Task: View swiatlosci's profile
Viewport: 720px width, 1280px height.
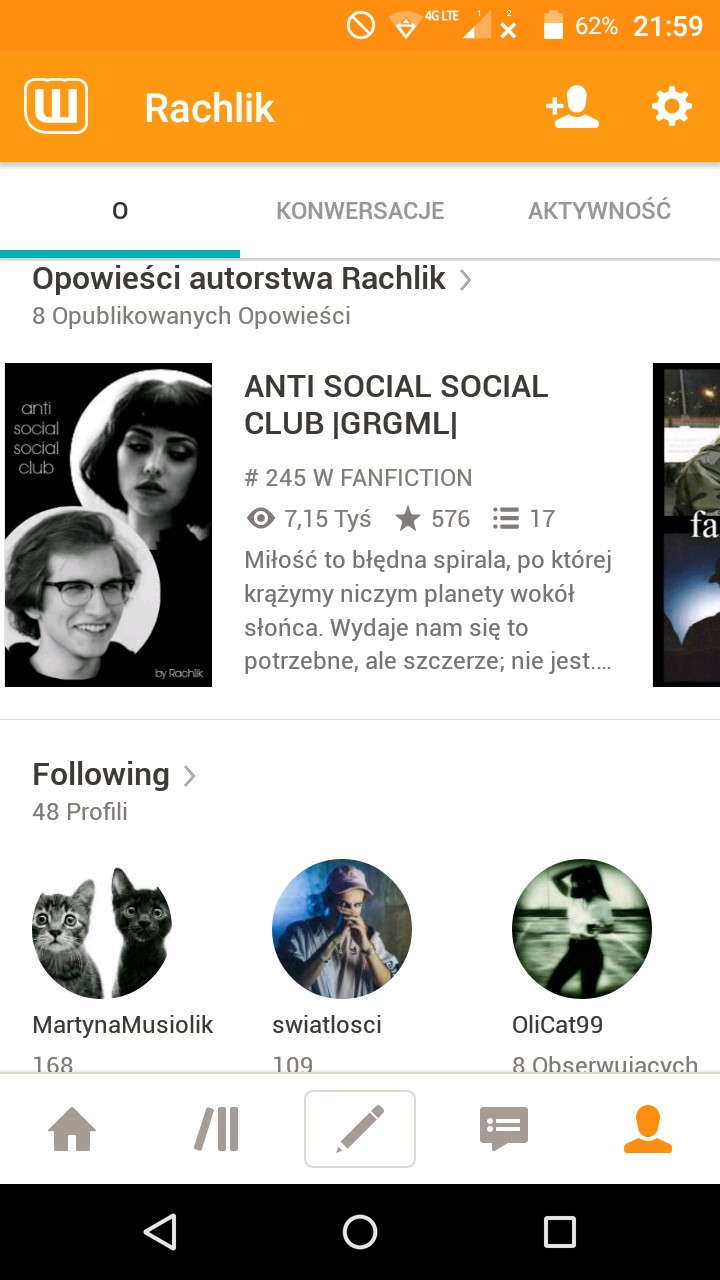Action: [342, 929]
